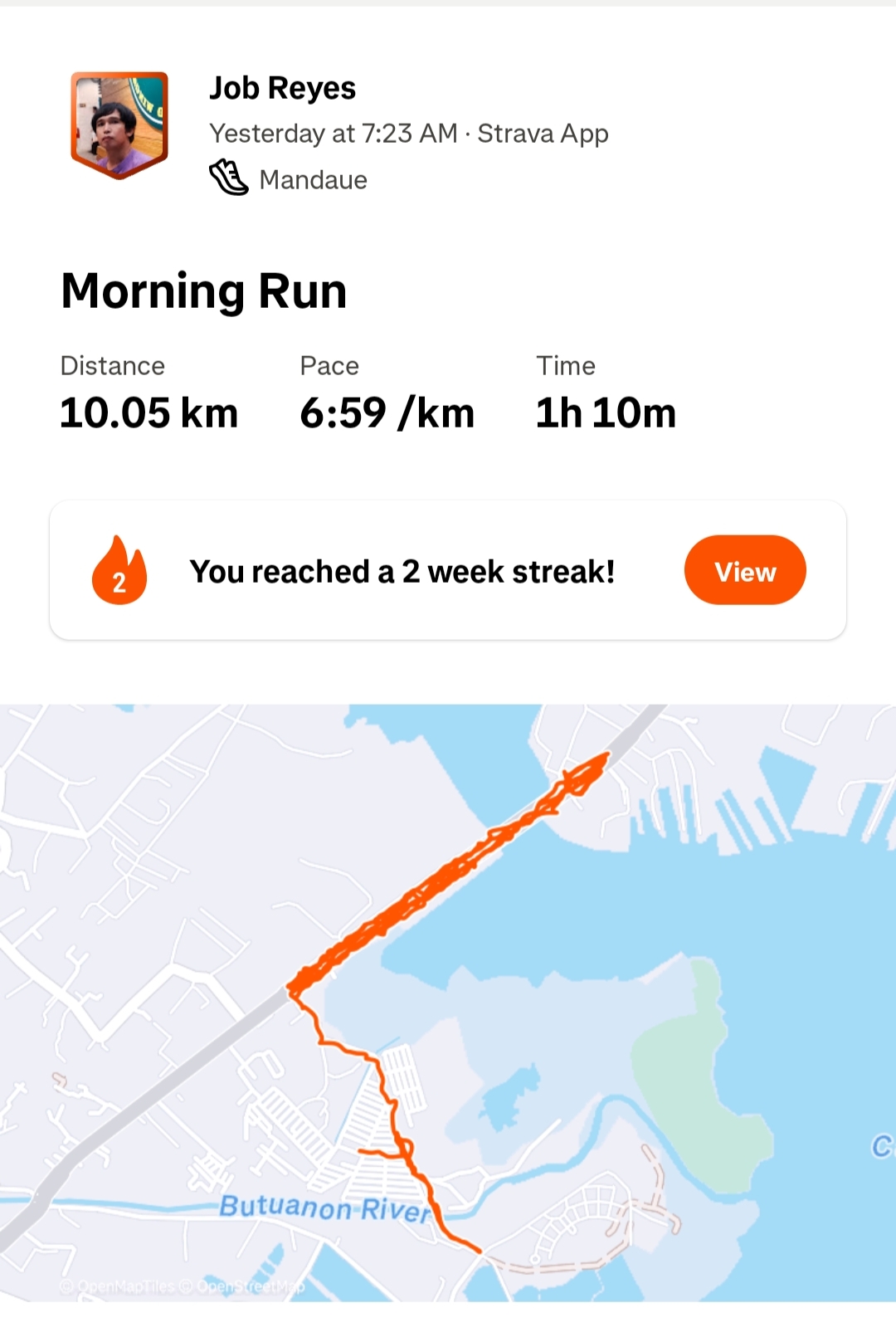The height and width of the screenshot is (1342, 896).
Task: Open Job Reyes' profile picture
Action: pyautogui.click(x=119, y=124)
